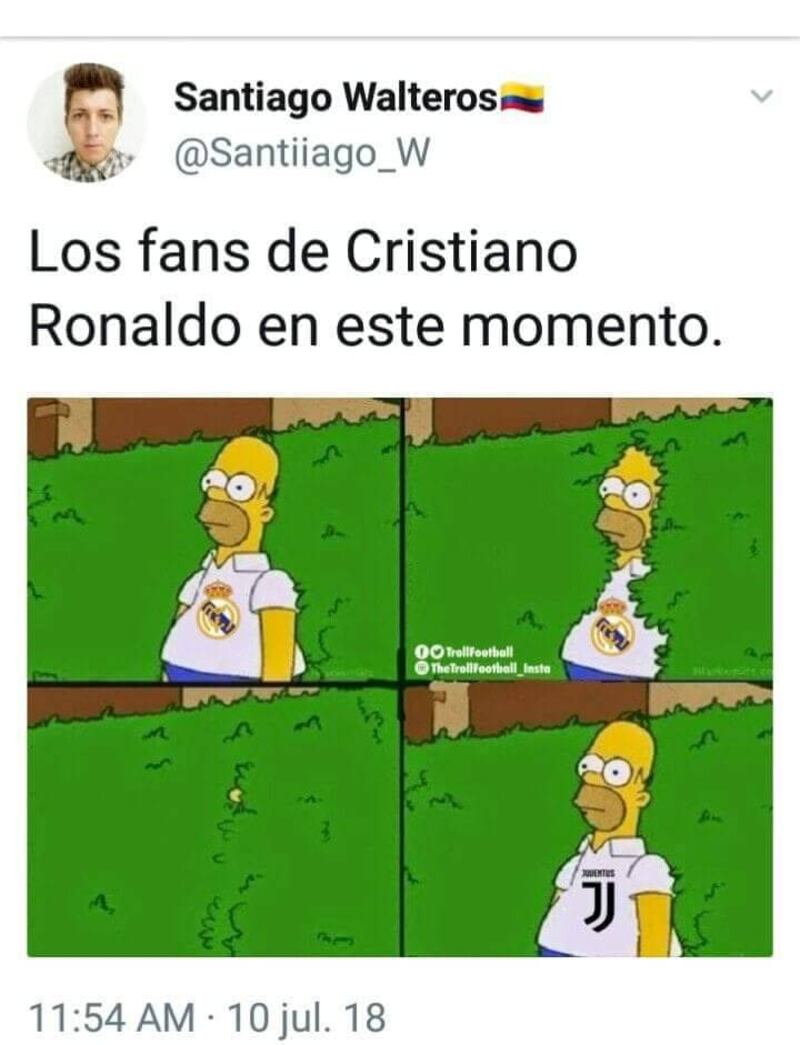Open the @Santiiago_W profile handle

301,156
